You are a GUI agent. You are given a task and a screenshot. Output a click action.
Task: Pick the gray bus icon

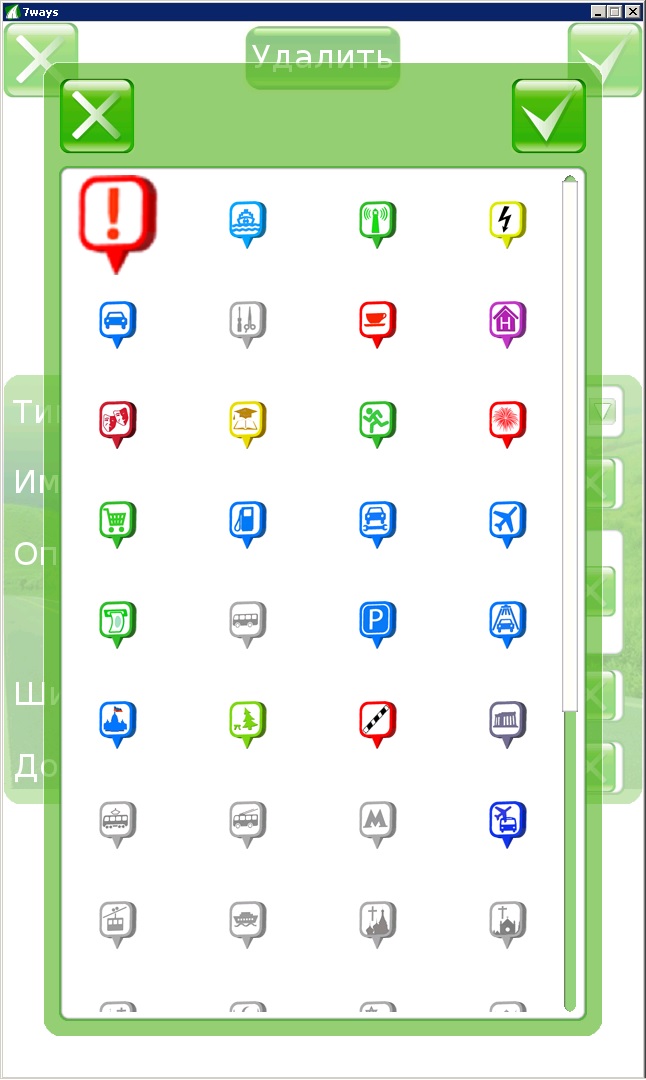(x=247, y=620)
